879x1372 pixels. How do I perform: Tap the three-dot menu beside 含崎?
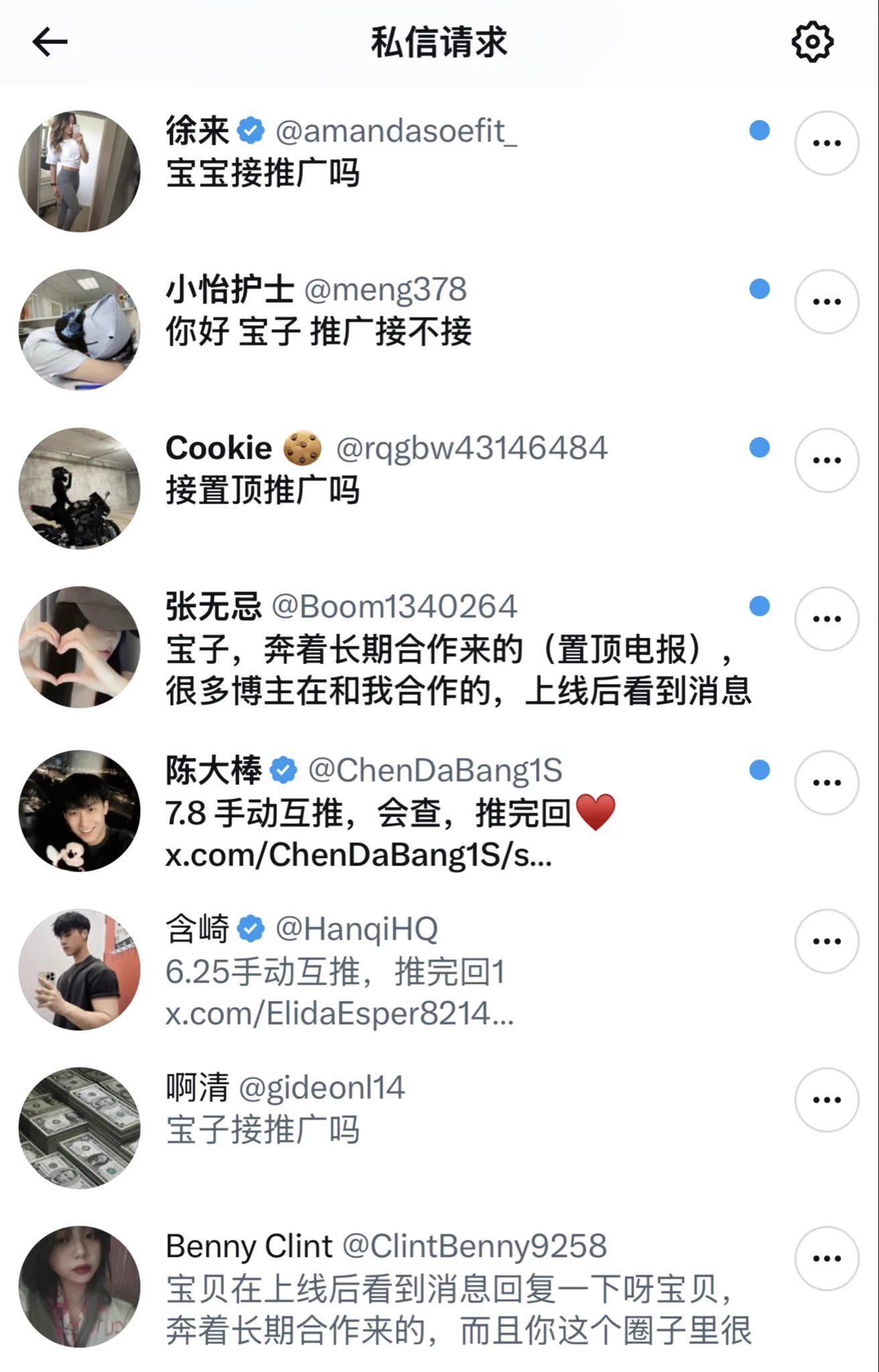pyautogui.click(x=826, y=941)
